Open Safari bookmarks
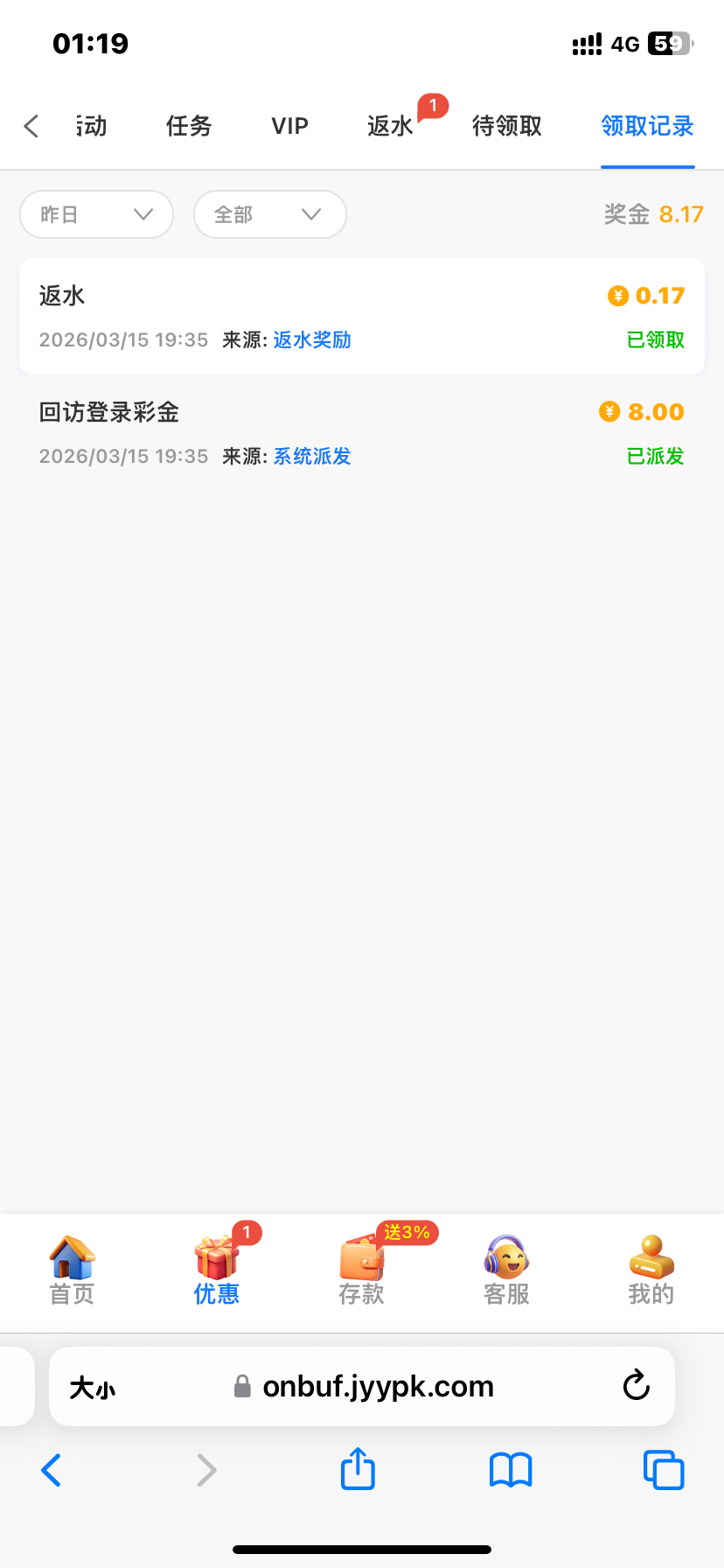The width and height of the screenshot is (724, 1568). click(511, 1470)
